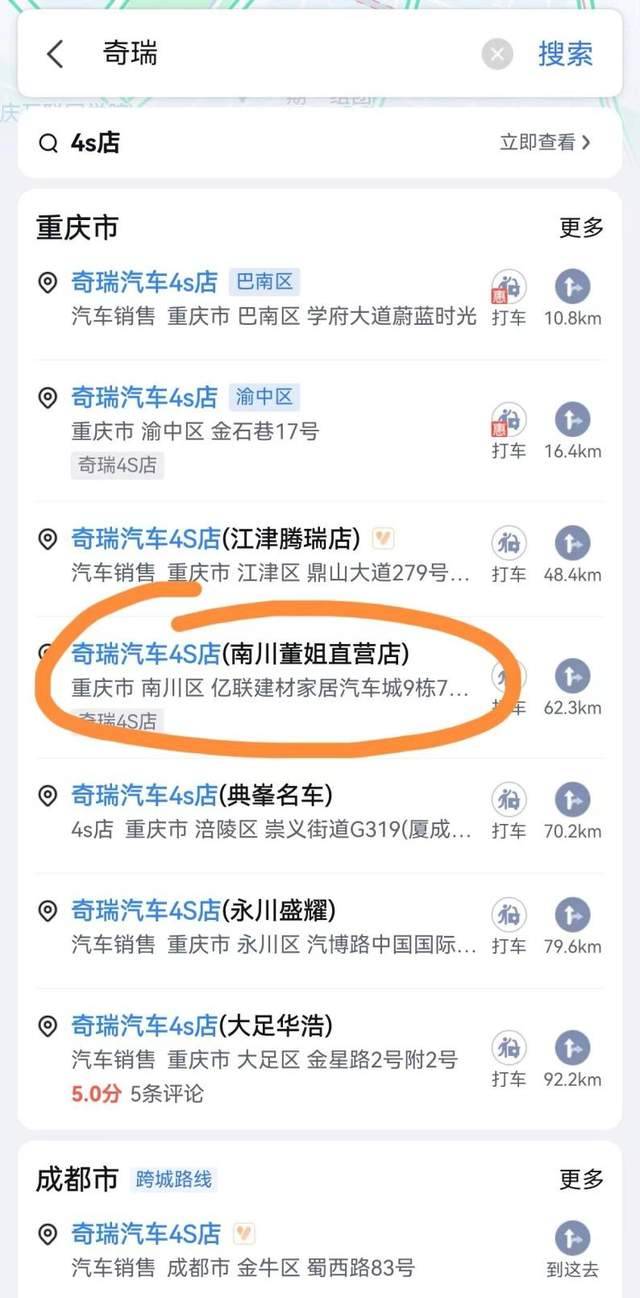Open 奇瑞汽车4s店 渝中区 result
The height and width of the screenshot is (1298, 640).
click(x=145, y=398)
